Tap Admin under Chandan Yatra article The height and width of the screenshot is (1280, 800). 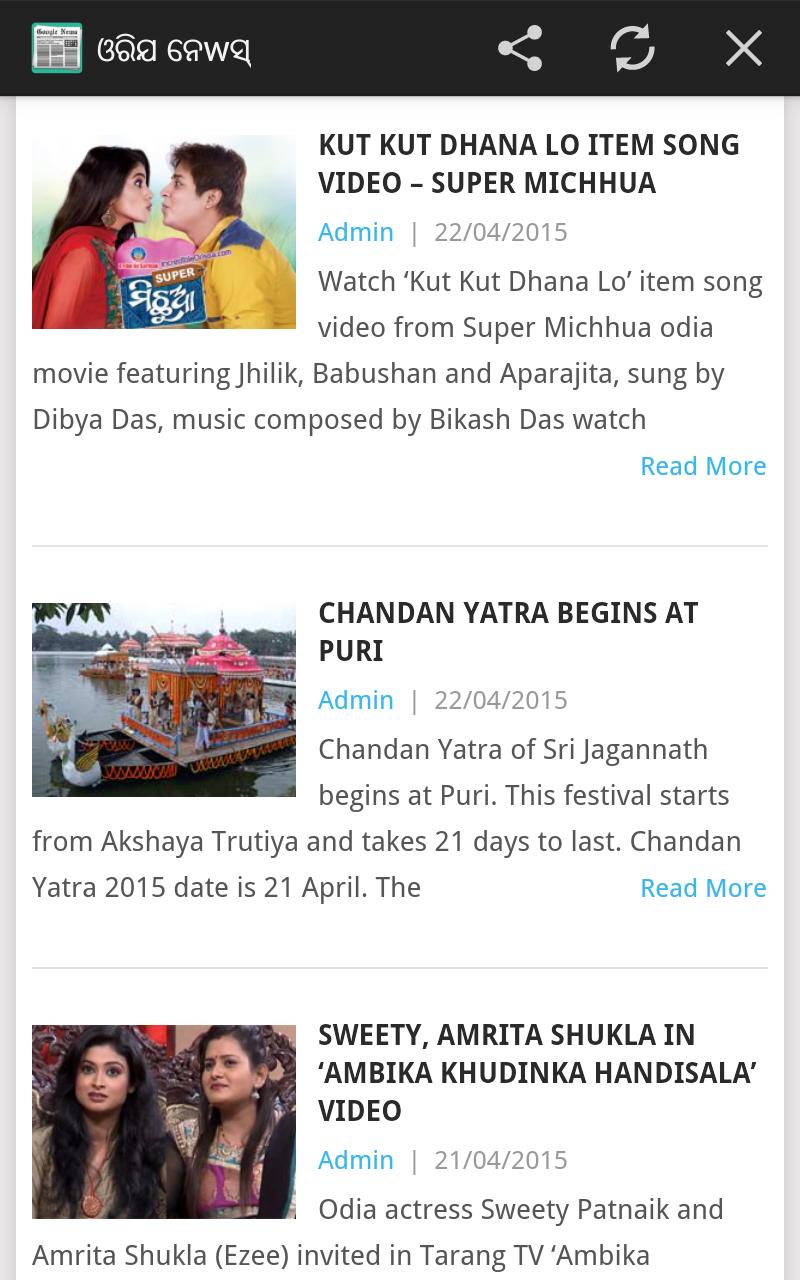(356, 700)
